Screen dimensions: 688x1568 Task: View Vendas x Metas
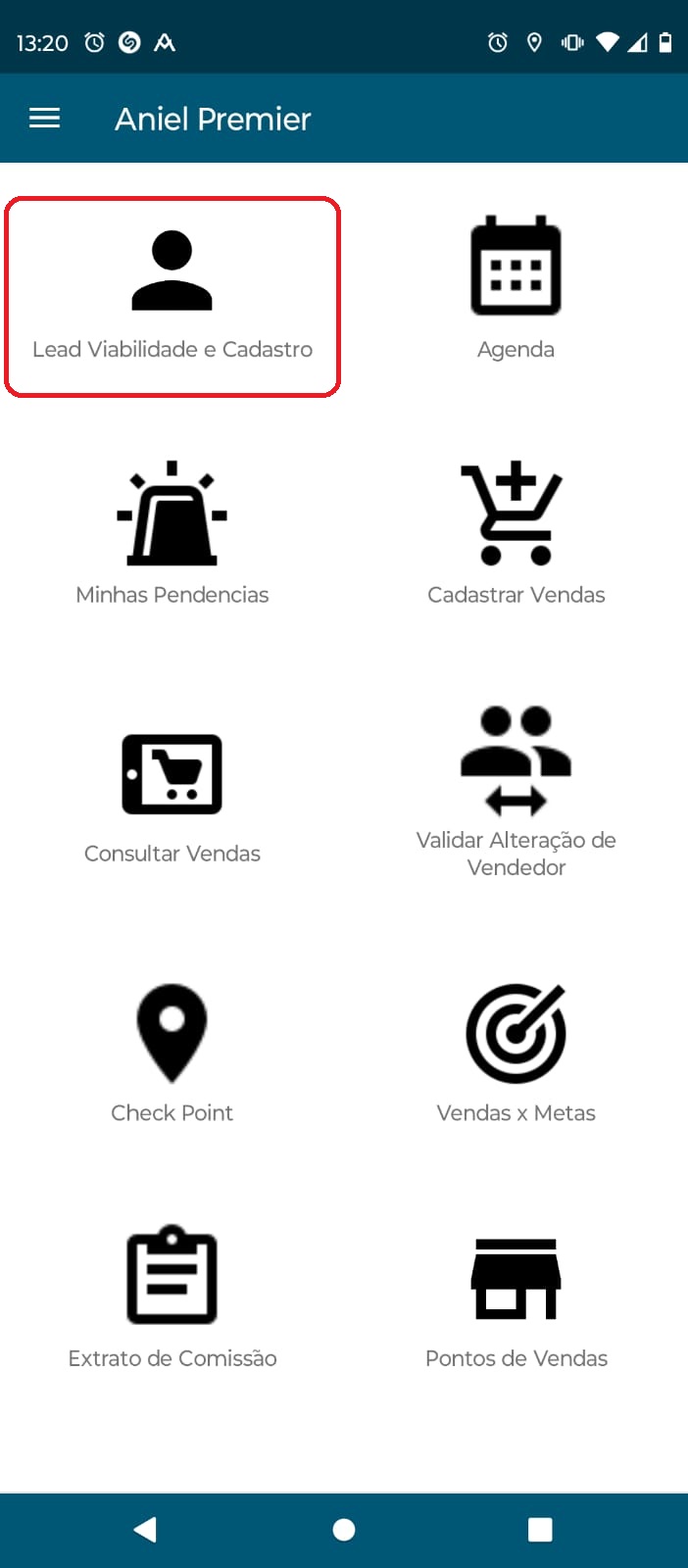(516, 1053)
